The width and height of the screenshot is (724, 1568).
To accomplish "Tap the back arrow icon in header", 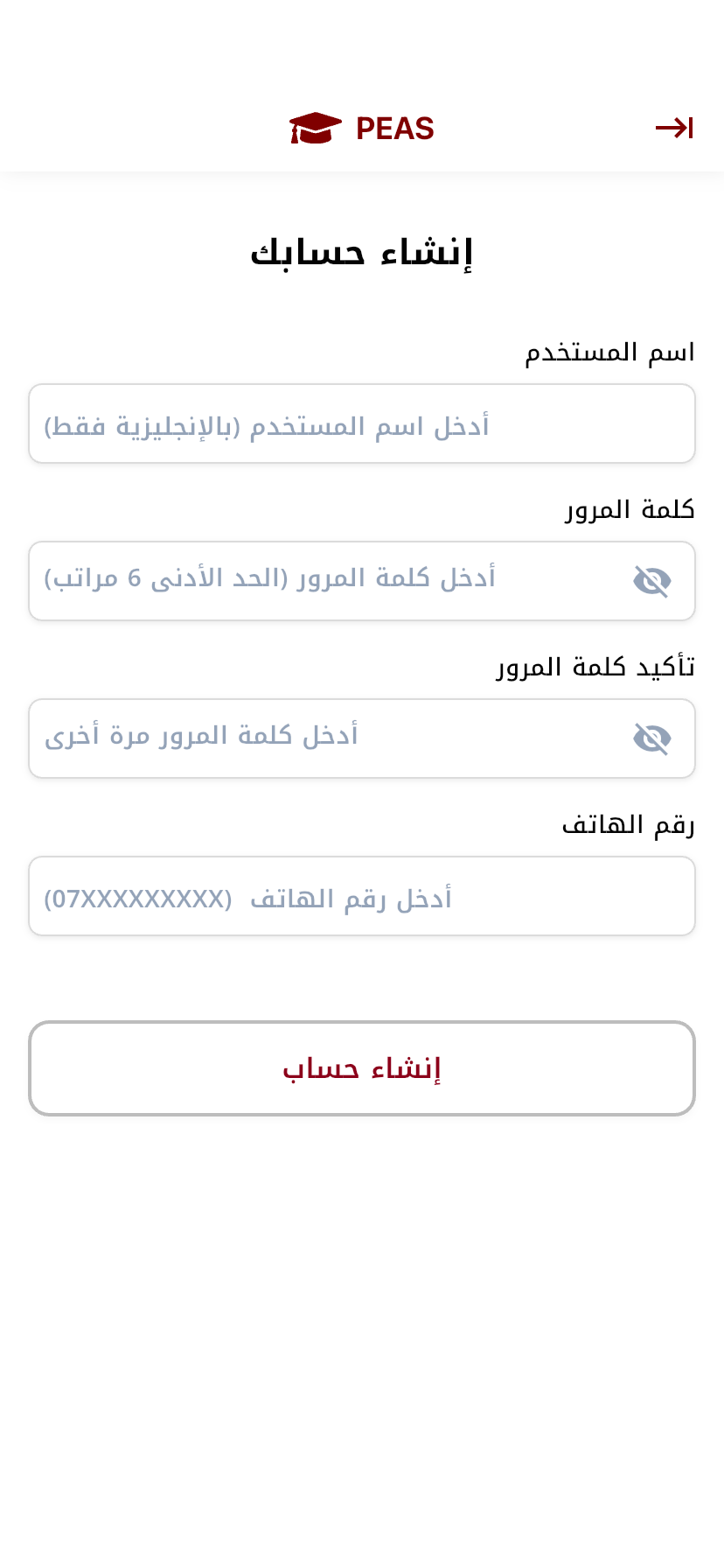I will click(x=674, y=129).
